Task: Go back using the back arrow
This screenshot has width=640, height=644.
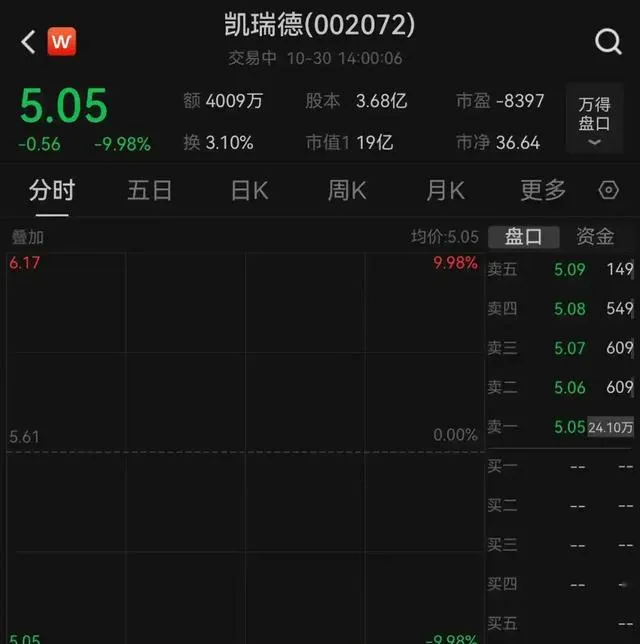Action: (28, 42)
